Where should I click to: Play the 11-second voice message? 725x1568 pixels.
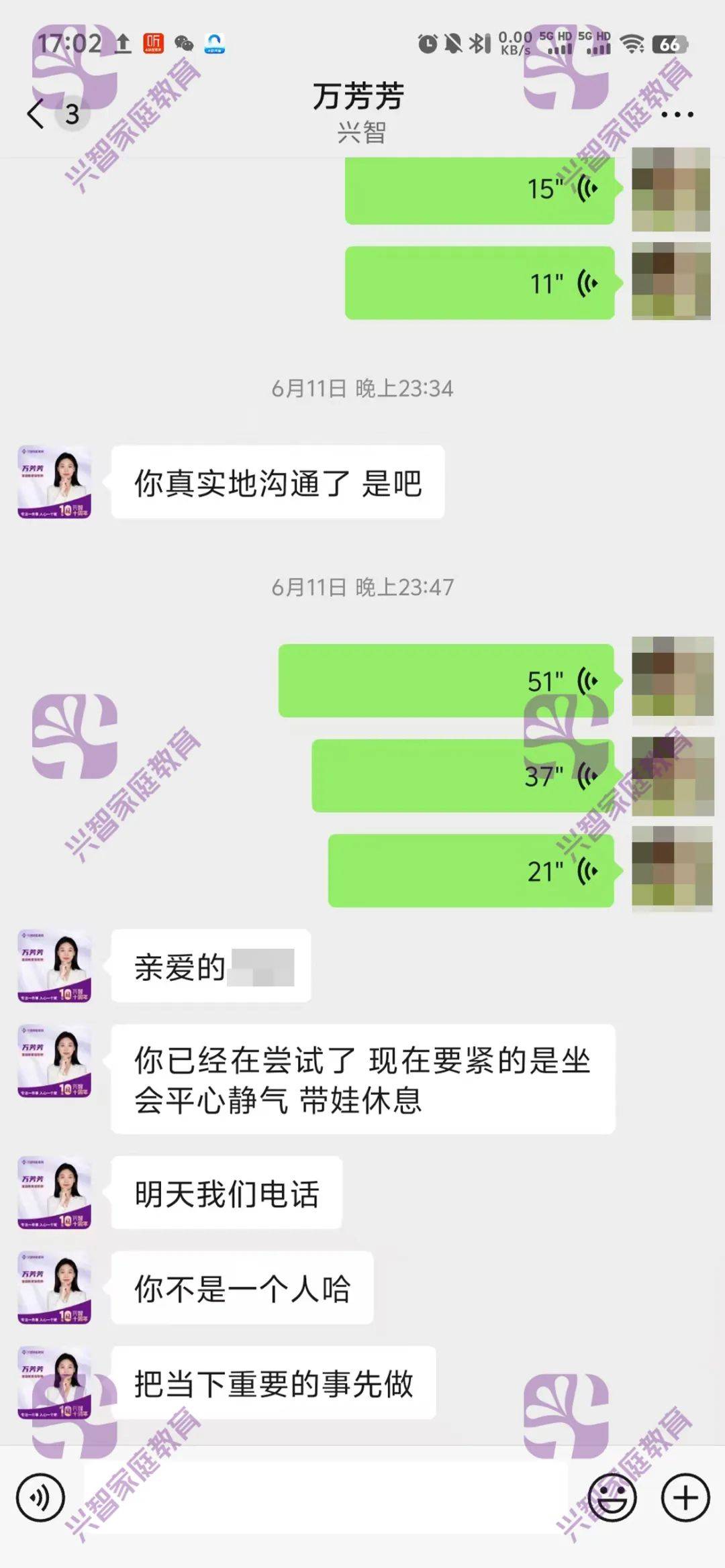(x=480, y=283)
